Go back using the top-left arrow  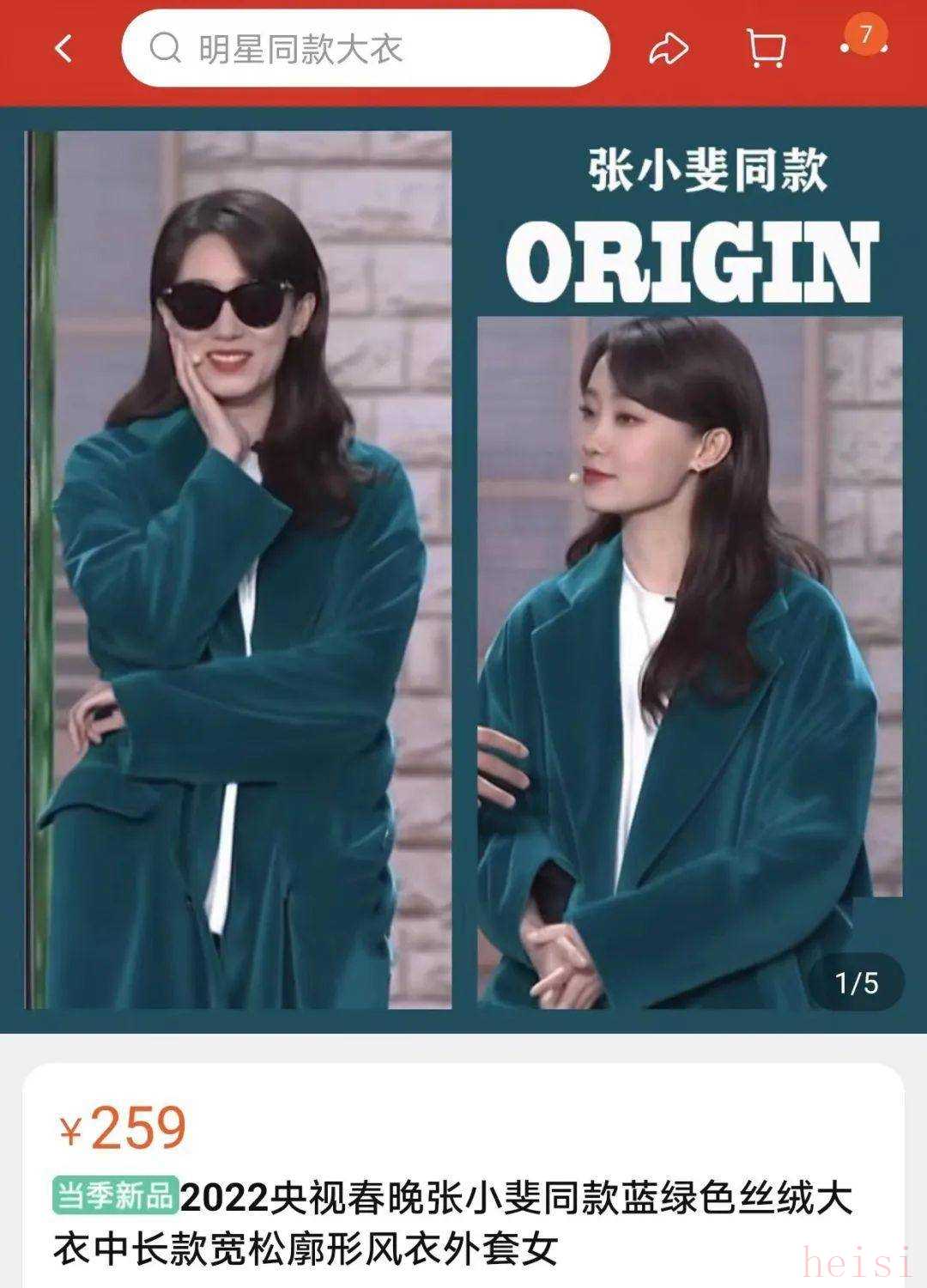point(64,49)
